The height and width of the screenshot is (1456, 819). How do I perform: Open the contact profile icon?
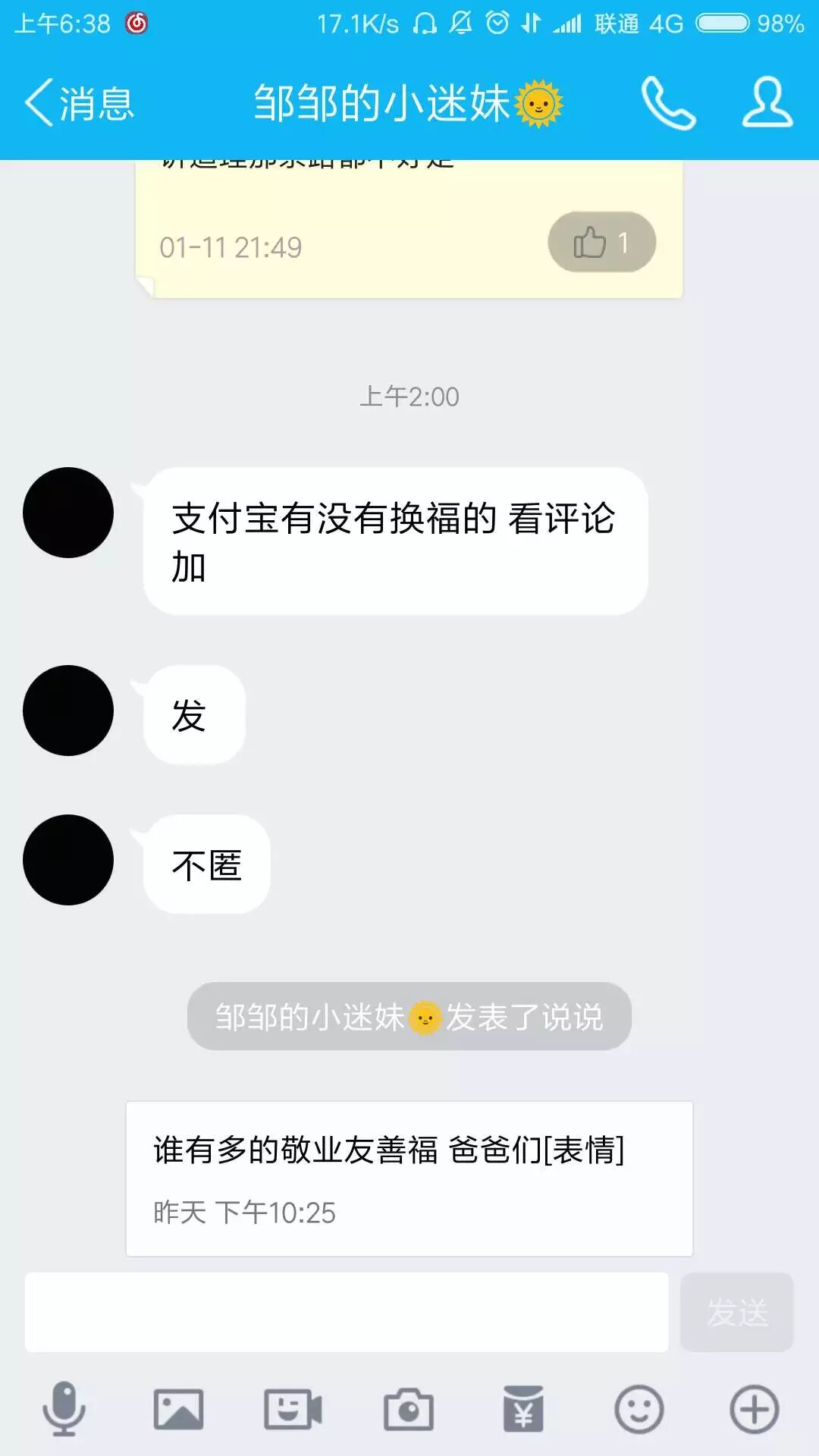point(767,103)
